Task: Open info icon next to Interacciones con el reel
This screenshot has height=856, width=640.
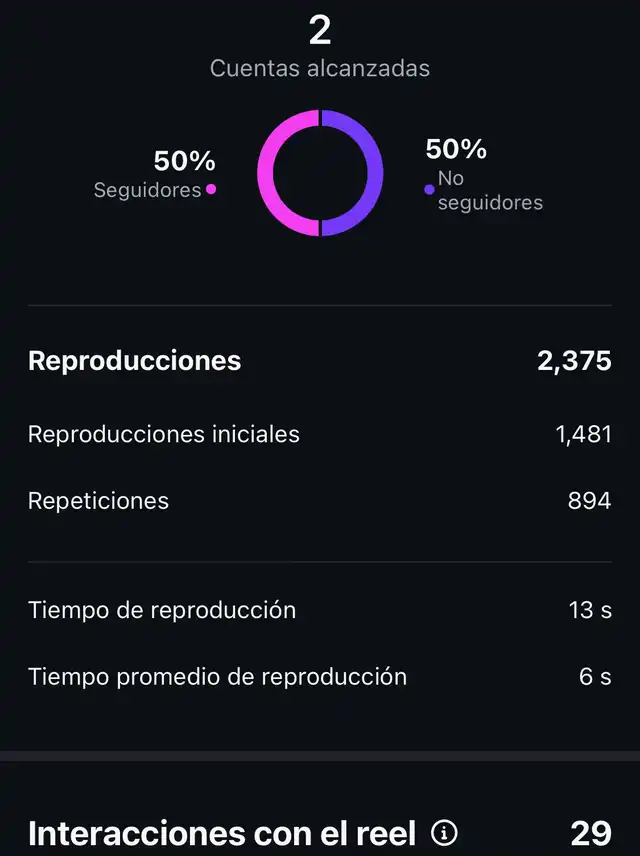Action: pyautogui.click(x=445, y=833)
